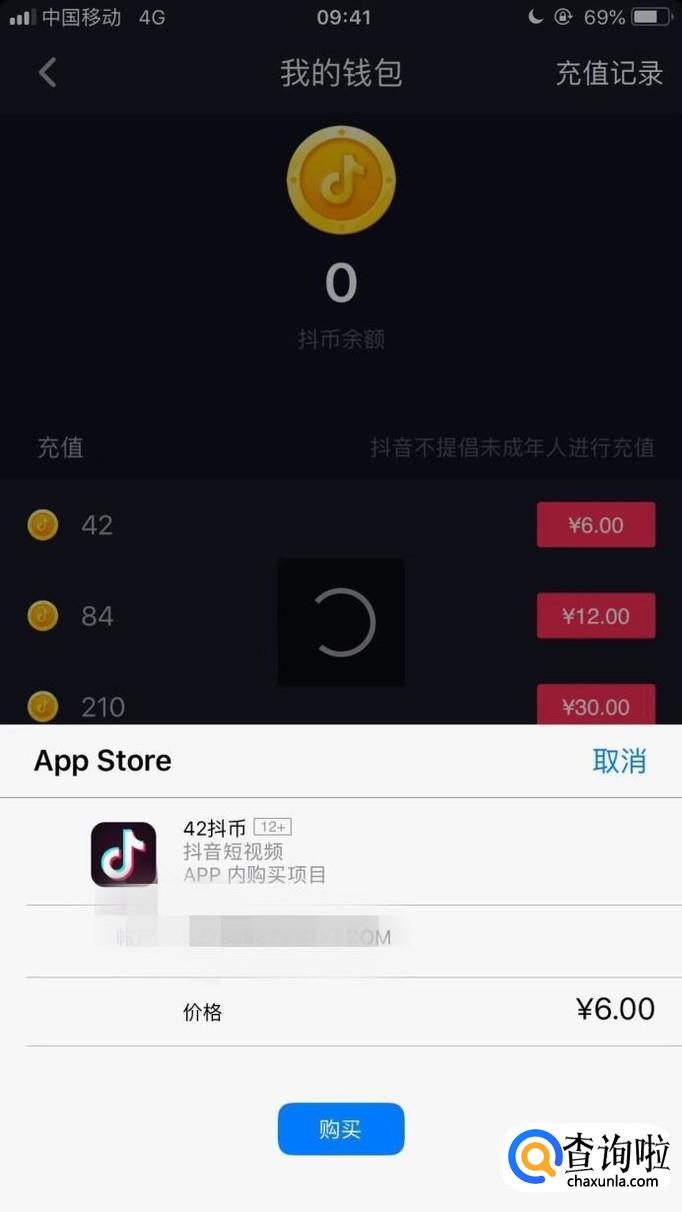
Task: Tap the blue 购买 button
Action: pyautogui.click(x=341, y=1129)
